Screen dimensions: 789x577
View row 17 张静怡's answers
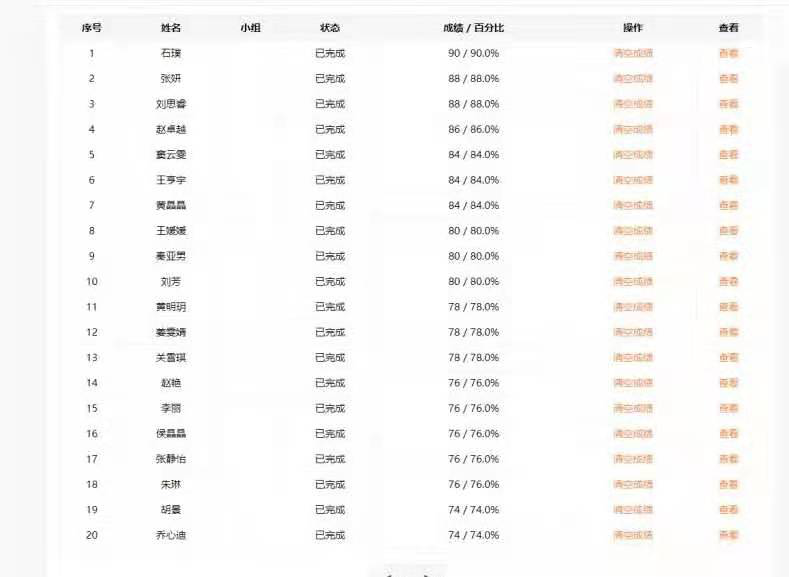click(x=728, y=459)
